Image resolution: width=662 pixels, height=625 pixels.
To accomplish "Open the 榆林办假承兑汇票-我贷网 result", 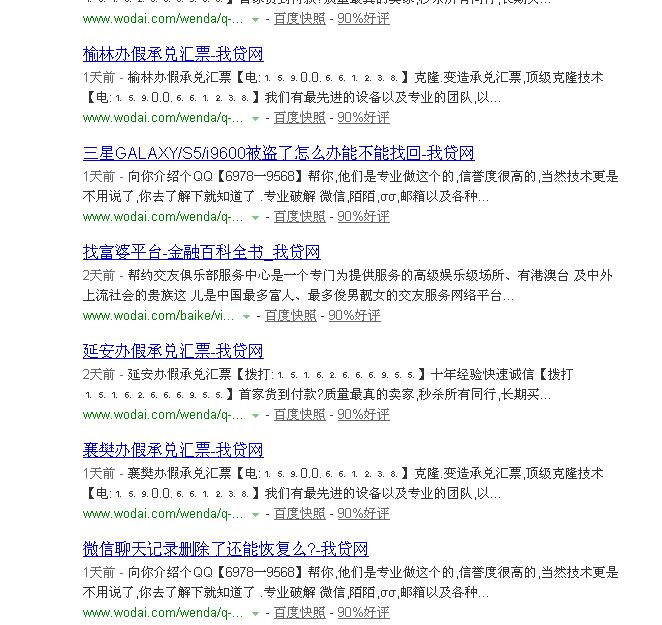I will (x=173, y=54).
